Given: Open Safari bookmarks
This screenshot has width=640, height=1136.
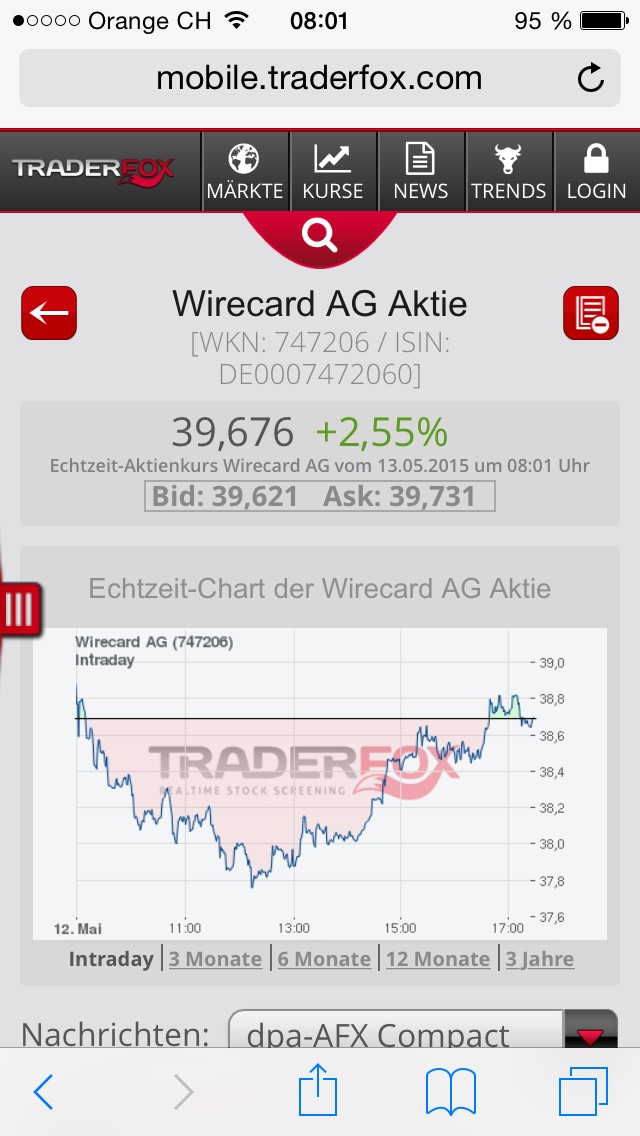Looking at the screenshot, I should click(450, 1092).
